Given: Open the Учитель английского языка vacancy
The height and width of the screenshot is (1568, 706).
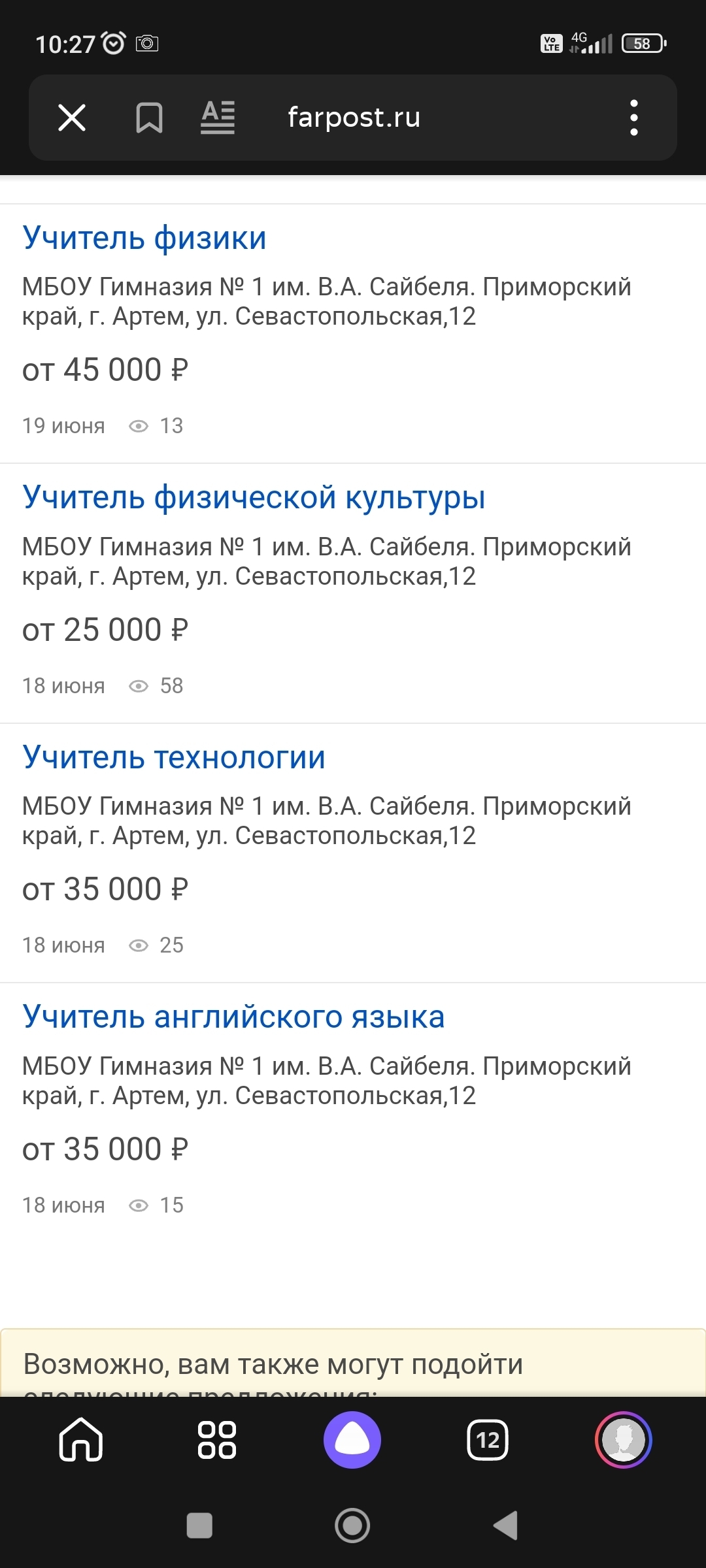Looking at the screenshot, I should 233,1017.
